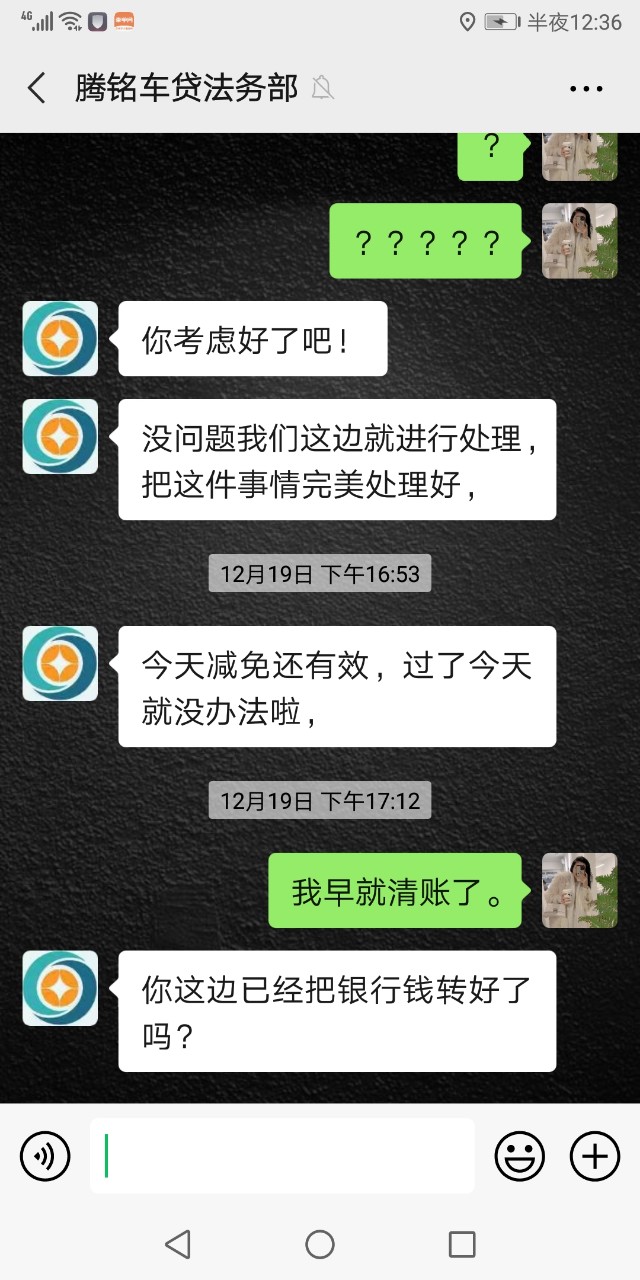The height and width of the screenshot is (1280, 640).
Task: Open my avatar next to 我早就清账了。
Action: 579,890
